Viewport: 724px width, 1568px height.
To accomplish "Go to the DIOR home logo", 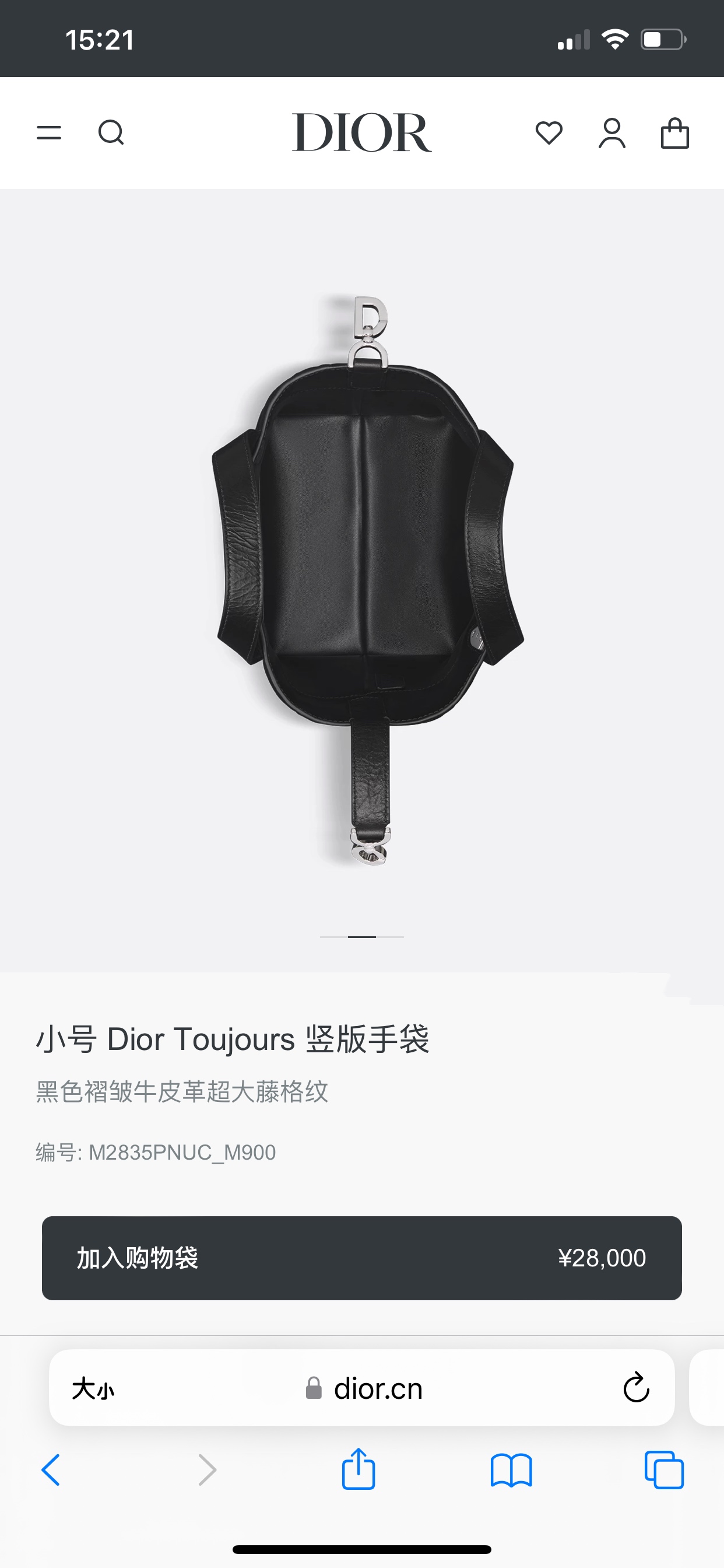I will pyautogui.click(x=361, y=132).
